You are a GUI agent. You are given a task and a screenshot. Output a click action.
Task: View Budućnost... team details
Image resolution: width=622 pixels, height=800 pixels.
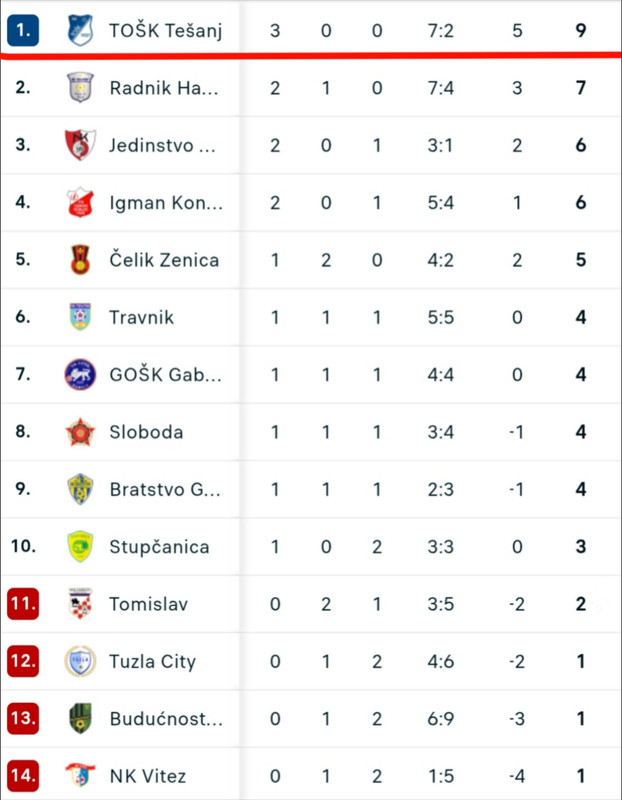pos(166,719)
